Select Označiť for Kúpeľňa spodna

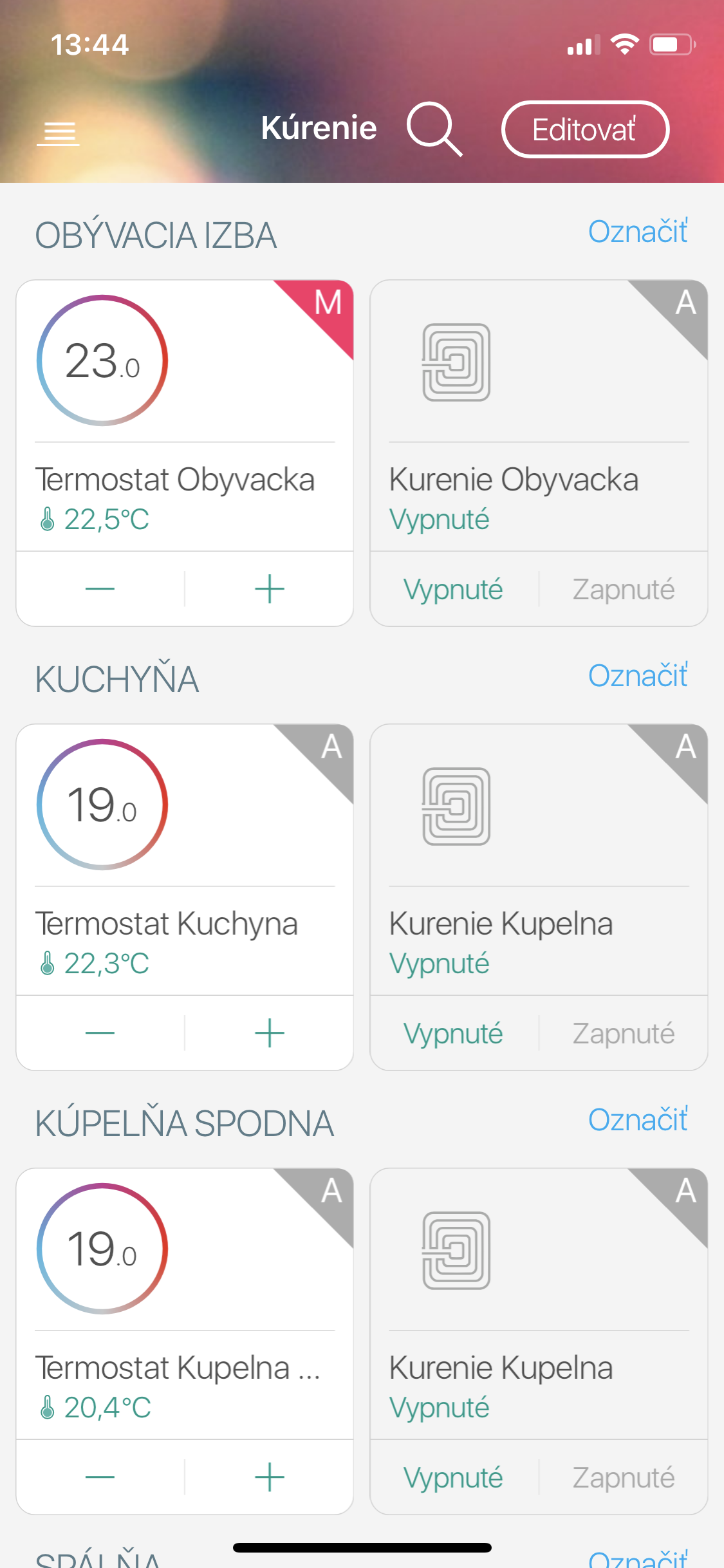coord(638,1119)
